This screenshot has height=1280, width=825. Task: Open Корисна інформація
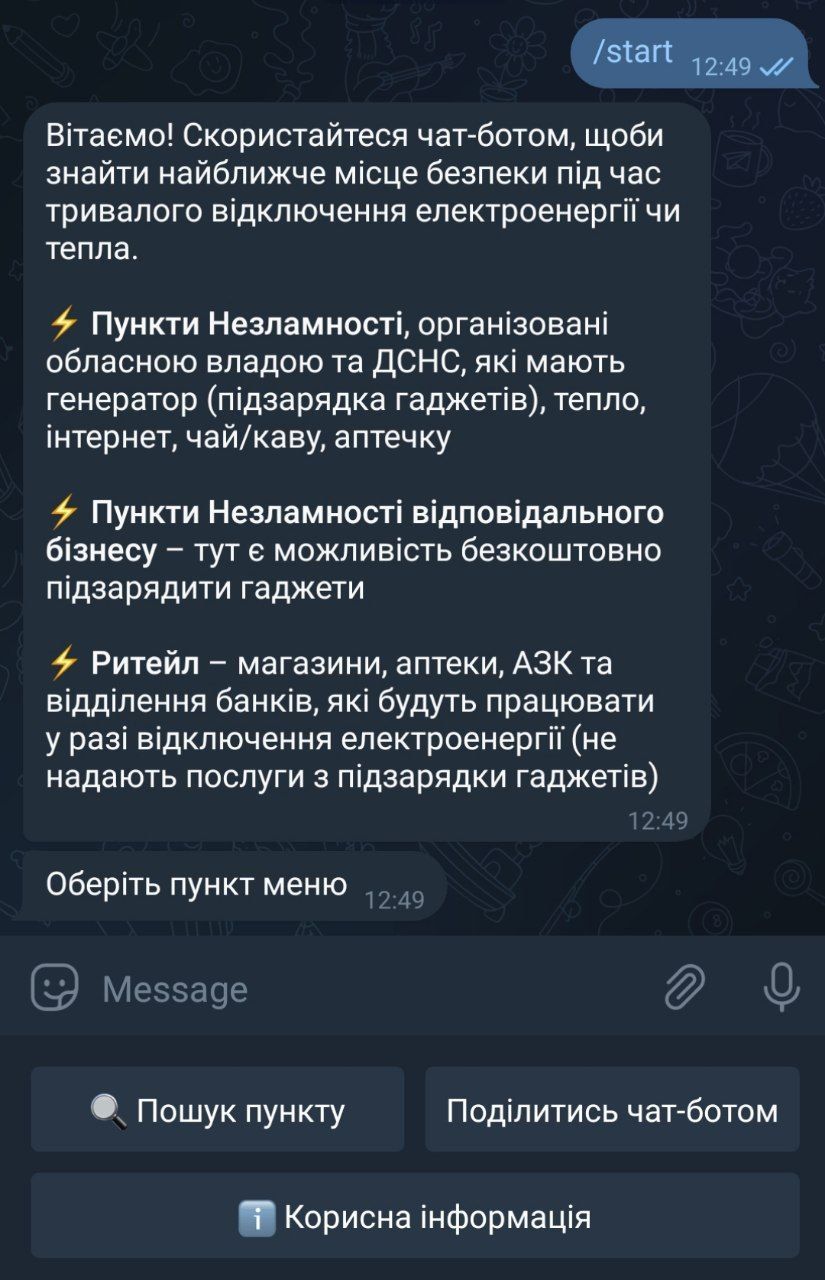[x=414, y=1217]
